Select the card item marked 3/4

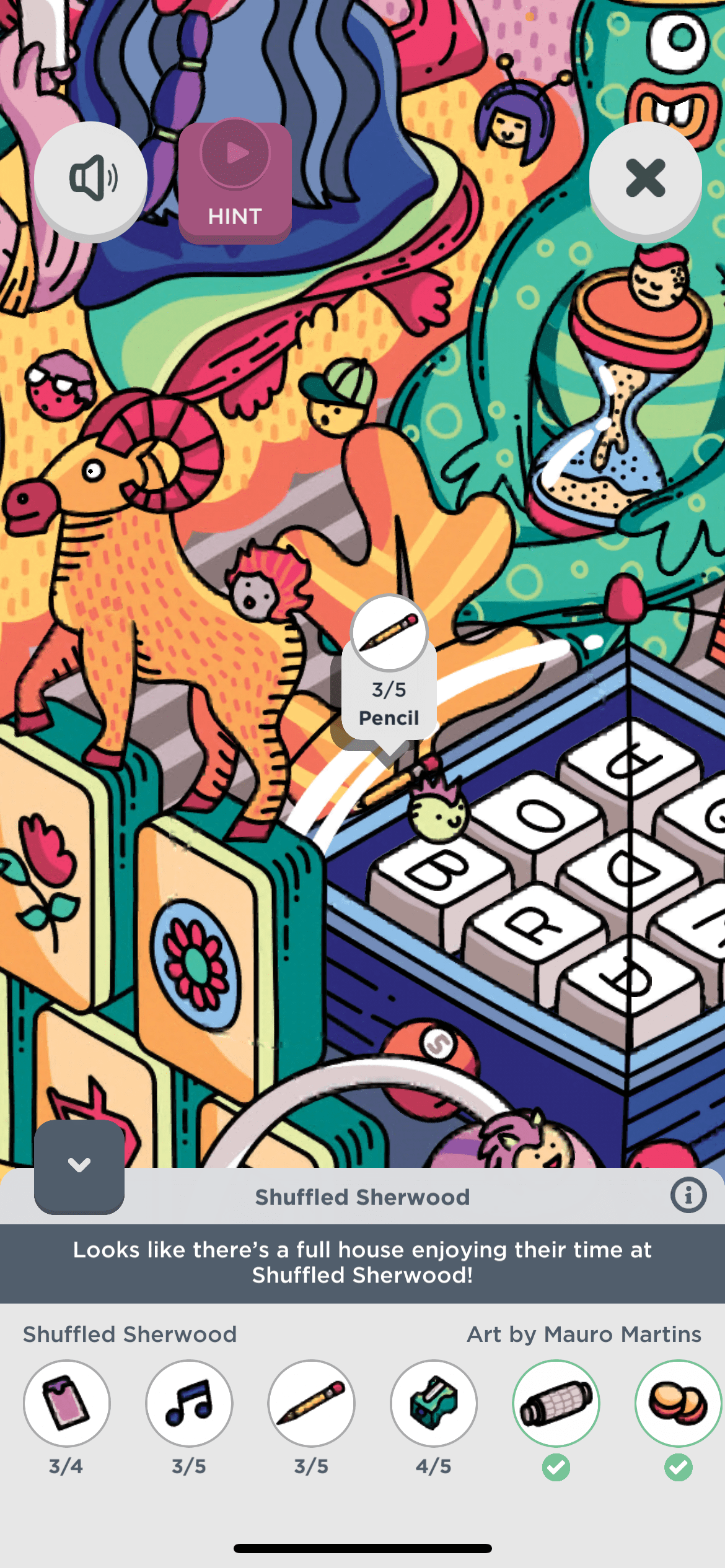tap(67, 1403)
